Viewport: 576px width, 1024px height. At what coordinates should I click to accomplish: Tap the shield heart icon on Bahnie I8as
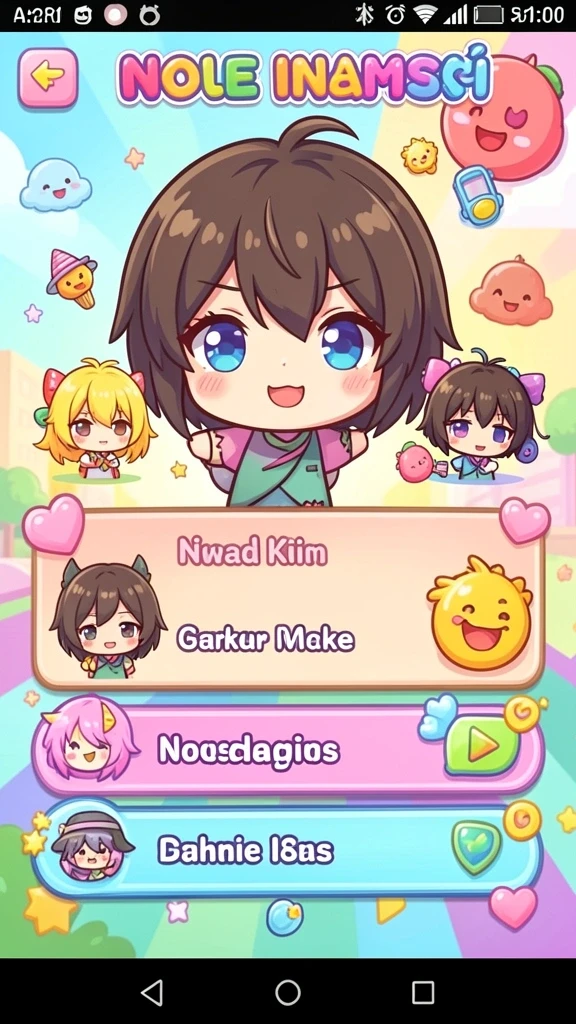click(x=476, y=847)
